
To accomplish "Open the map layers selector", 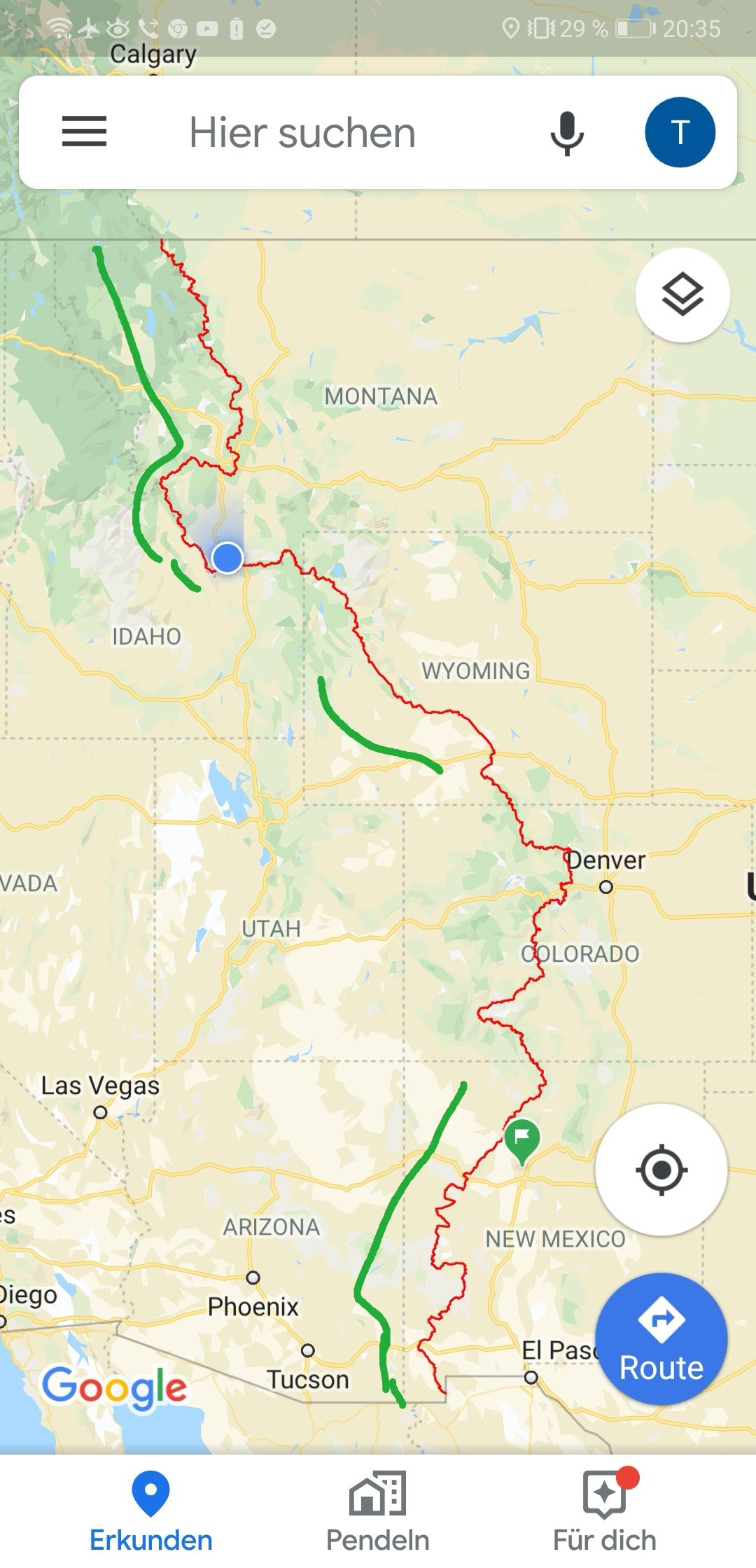I will [x=682, y=295].
